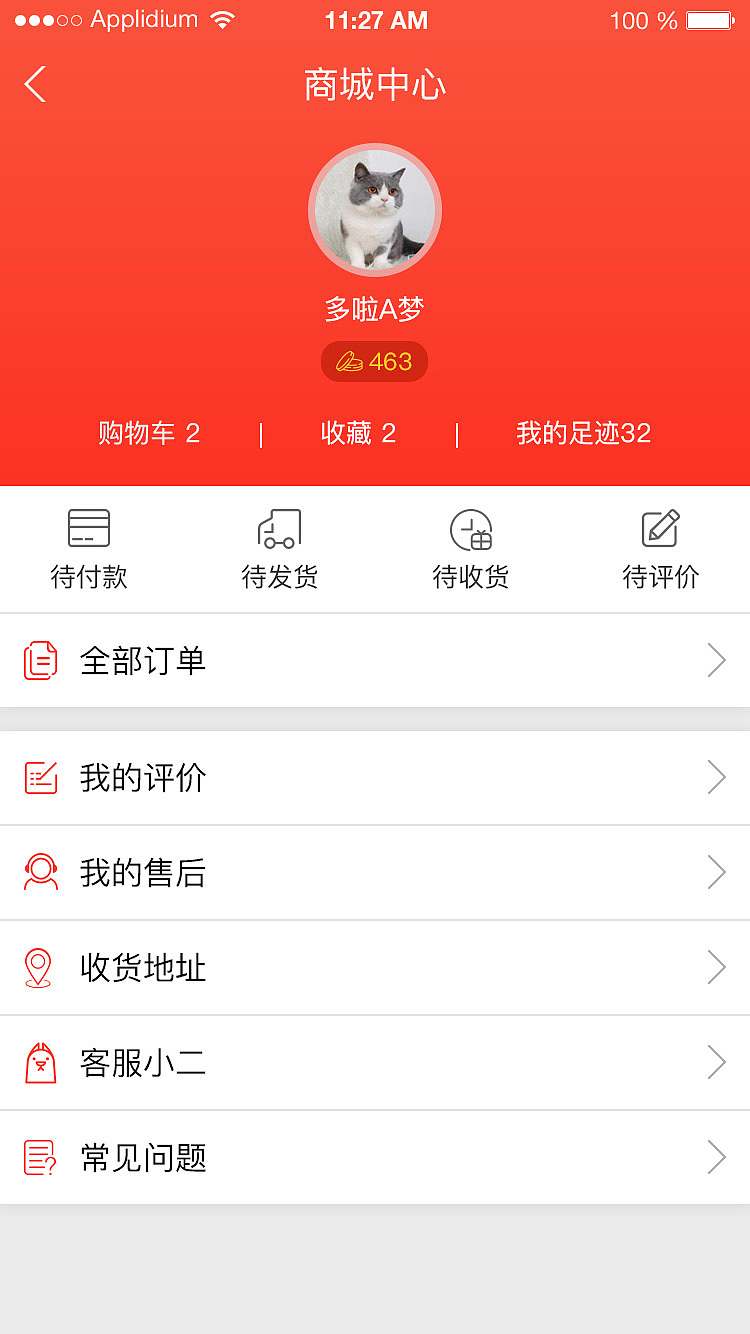Click the 待收货 package clock icon
The height and width of the screenshot is (1334, 750).
[x=470, y=527]
